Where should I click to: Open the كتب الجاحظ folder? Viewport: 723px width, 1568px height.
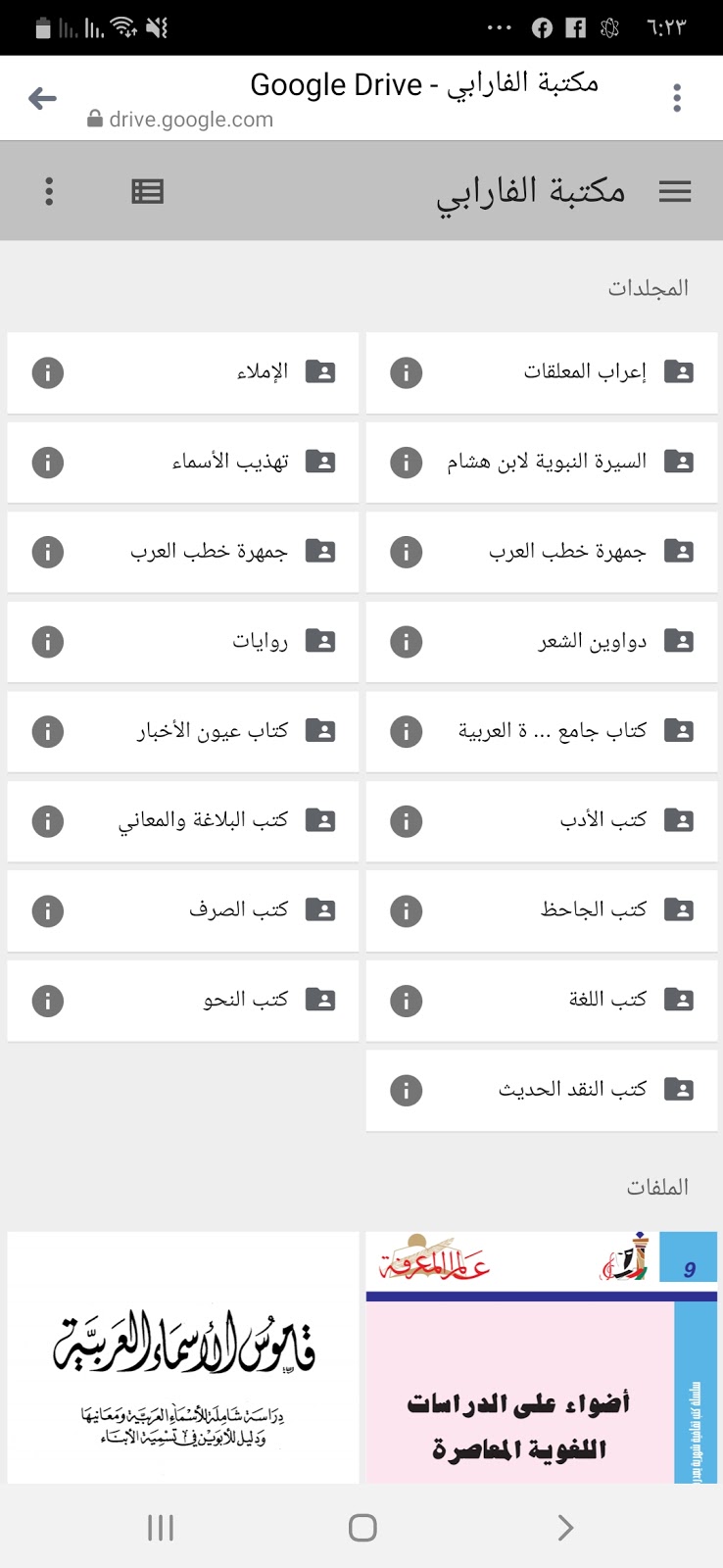(x=593, y=910)
